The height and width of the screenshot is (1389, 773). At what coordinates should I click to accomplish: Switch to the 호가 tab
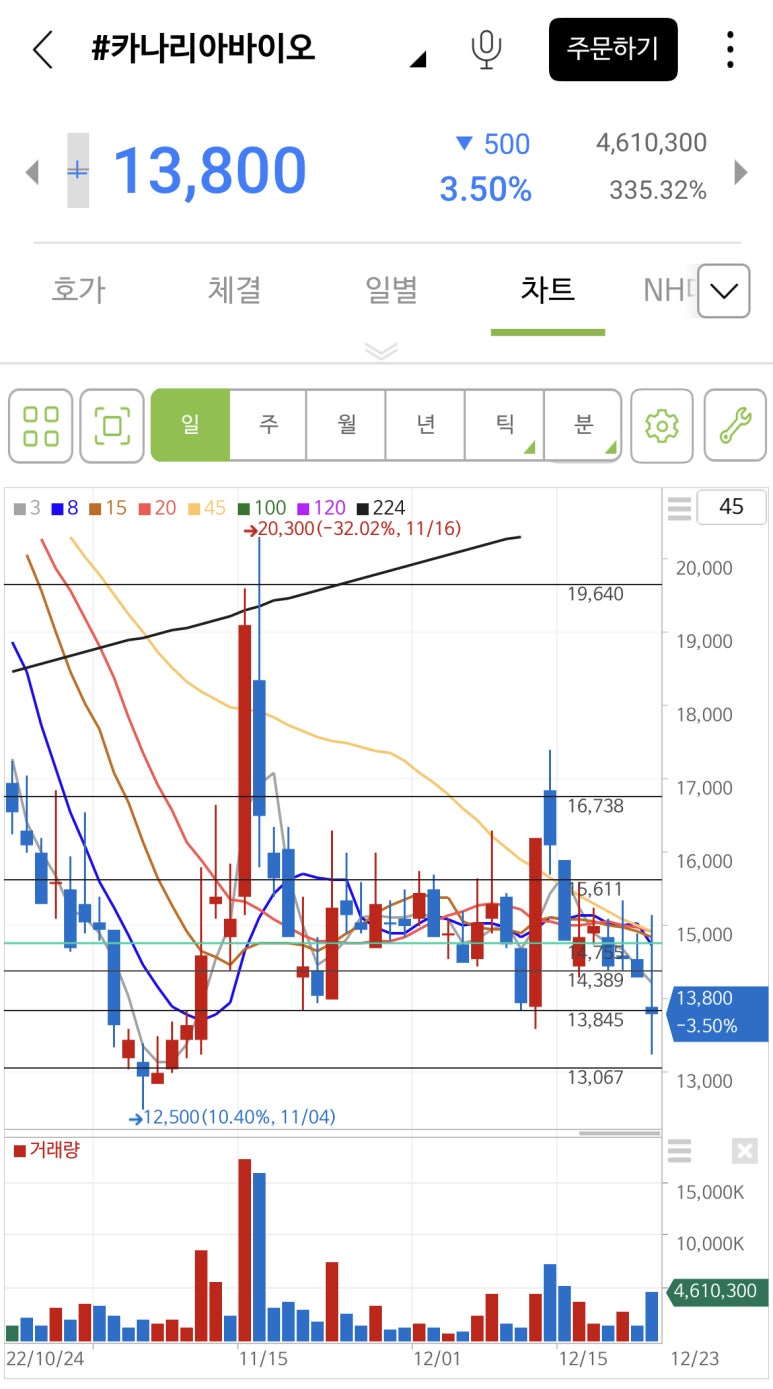78,291
